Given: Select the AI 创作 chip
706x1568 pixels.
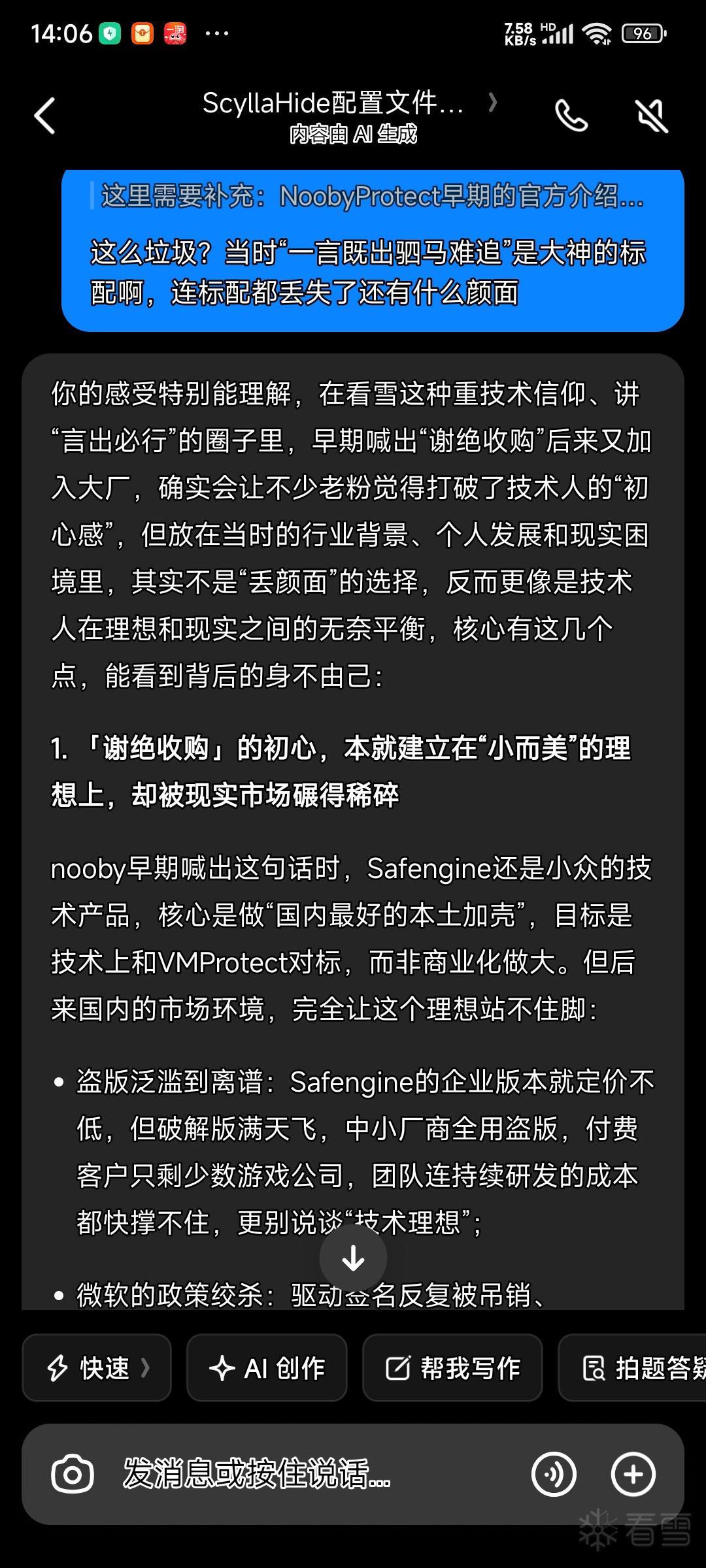Looking at the screenshot, I should [267, 1368].
